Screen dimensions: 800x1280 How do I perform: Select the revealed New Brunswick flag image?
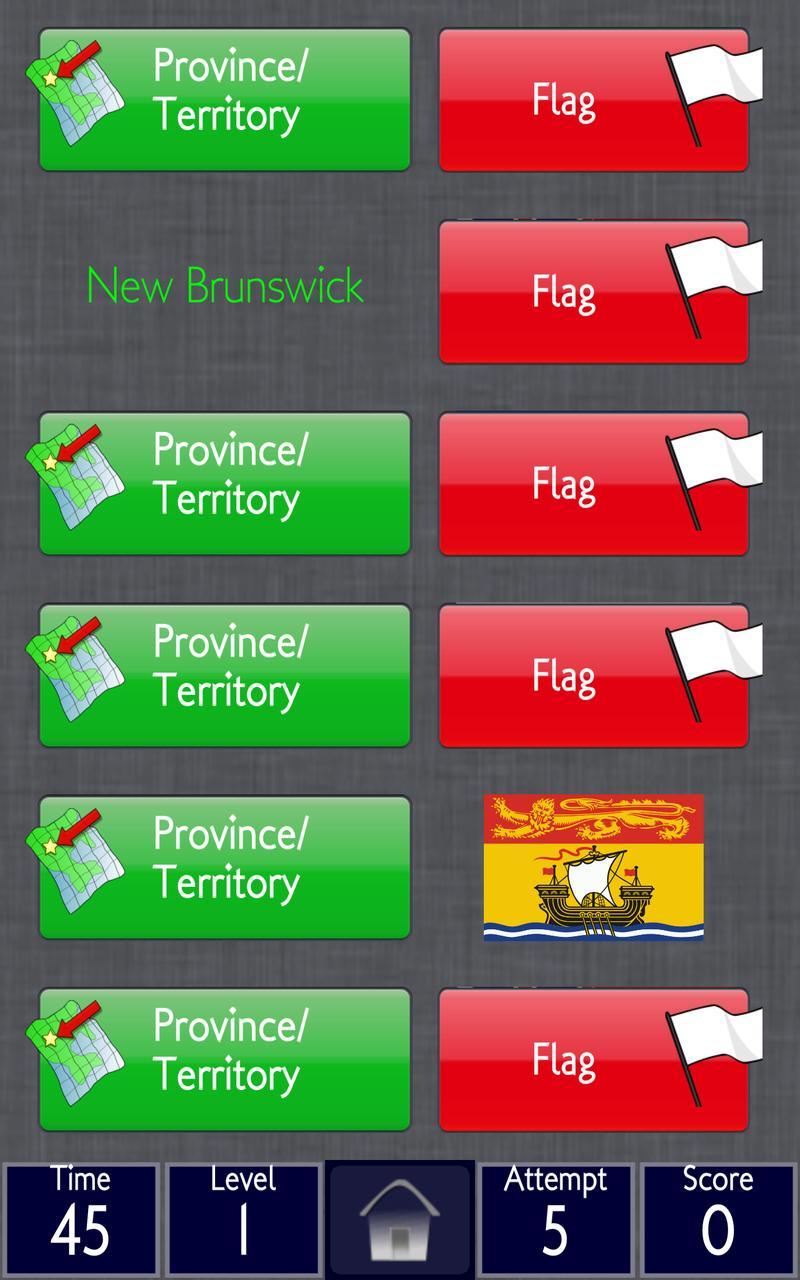point(593,866)
